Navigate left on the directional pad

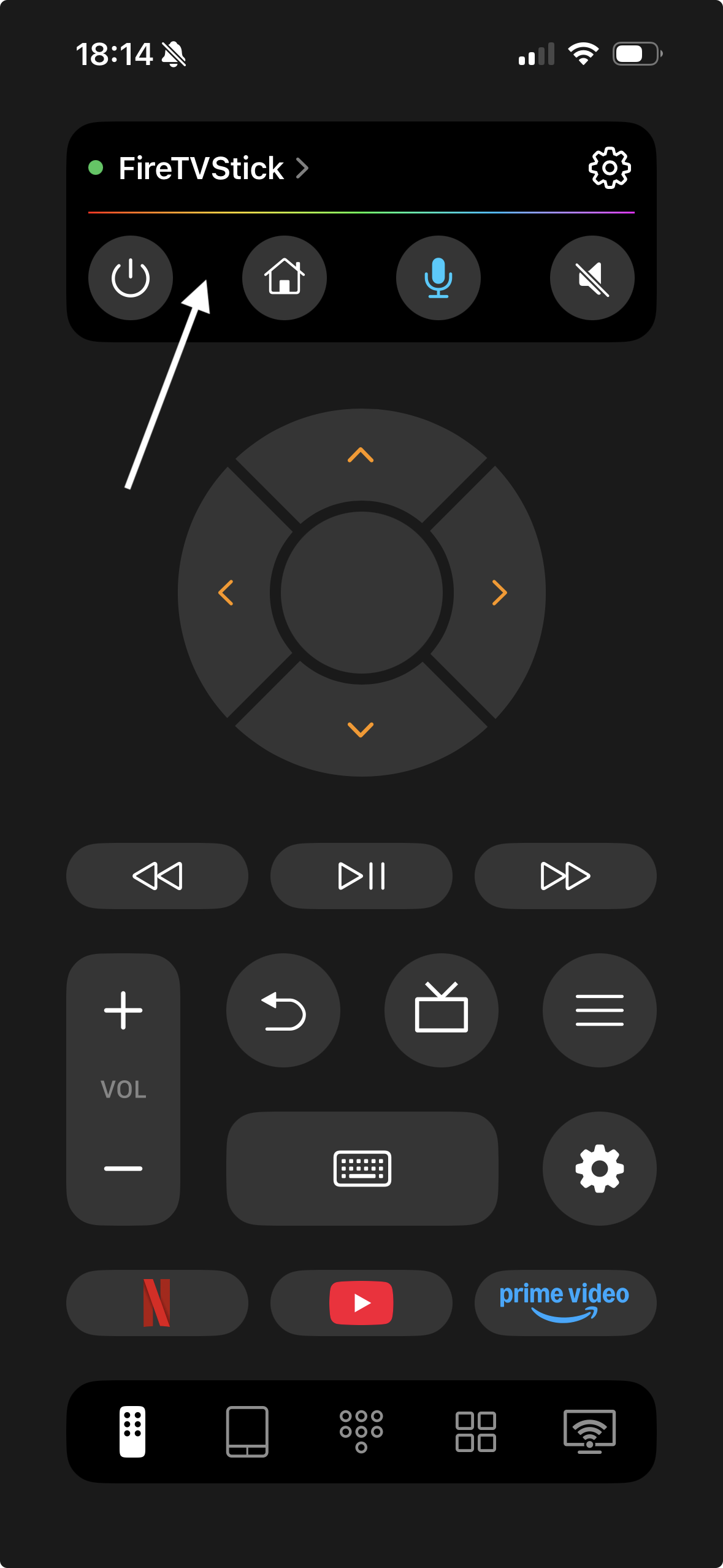[226, 593]
